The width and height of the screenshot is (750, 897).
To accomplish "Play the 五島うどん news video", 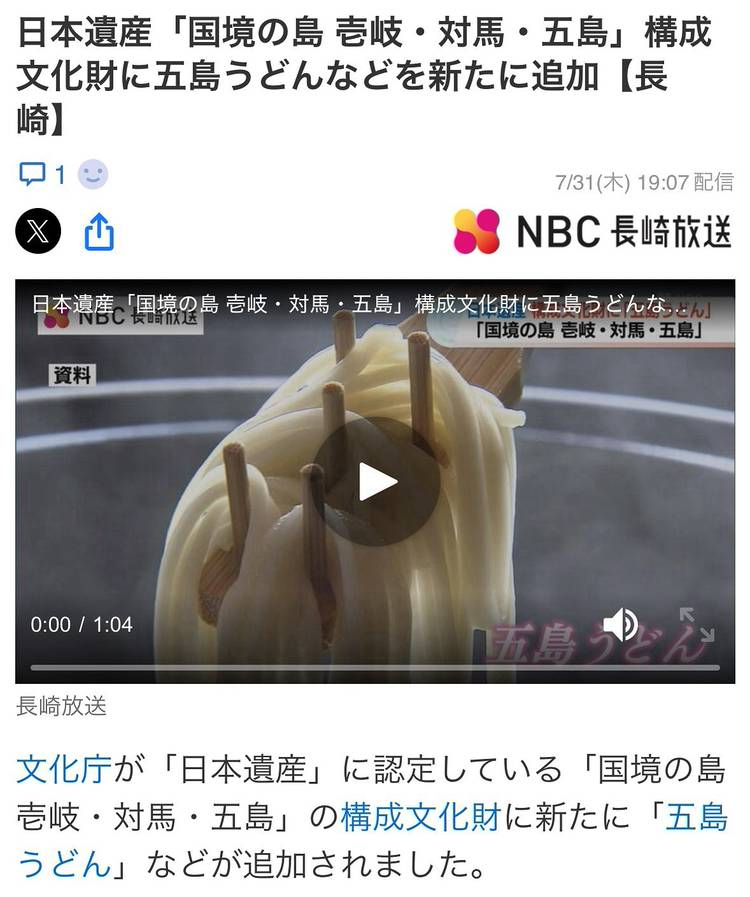I will coord(376,482).
